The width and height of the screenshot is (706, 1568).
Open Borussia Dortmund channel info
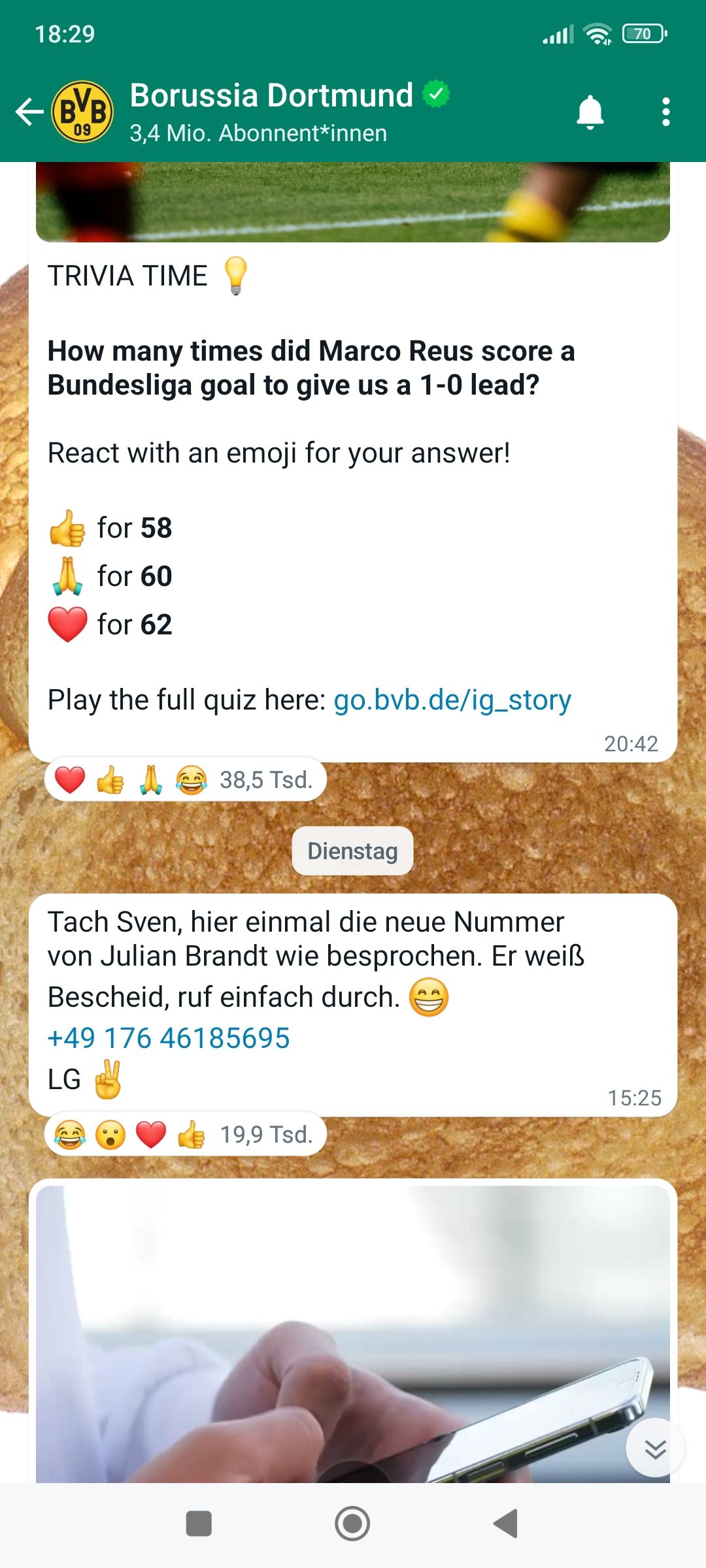click(x=271, y=111)
